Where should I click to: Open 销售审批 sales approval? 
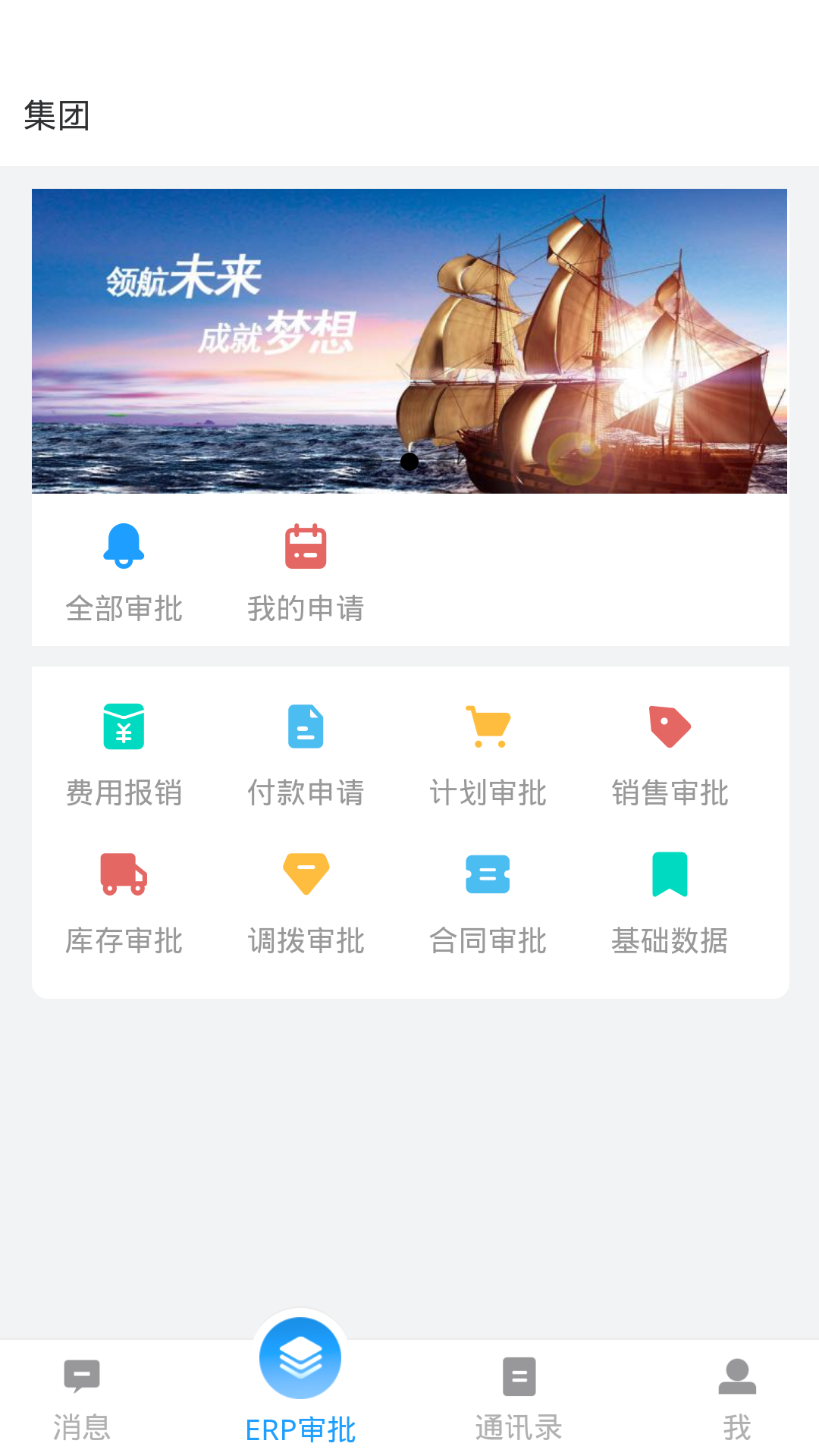click(x=670, y=755)
